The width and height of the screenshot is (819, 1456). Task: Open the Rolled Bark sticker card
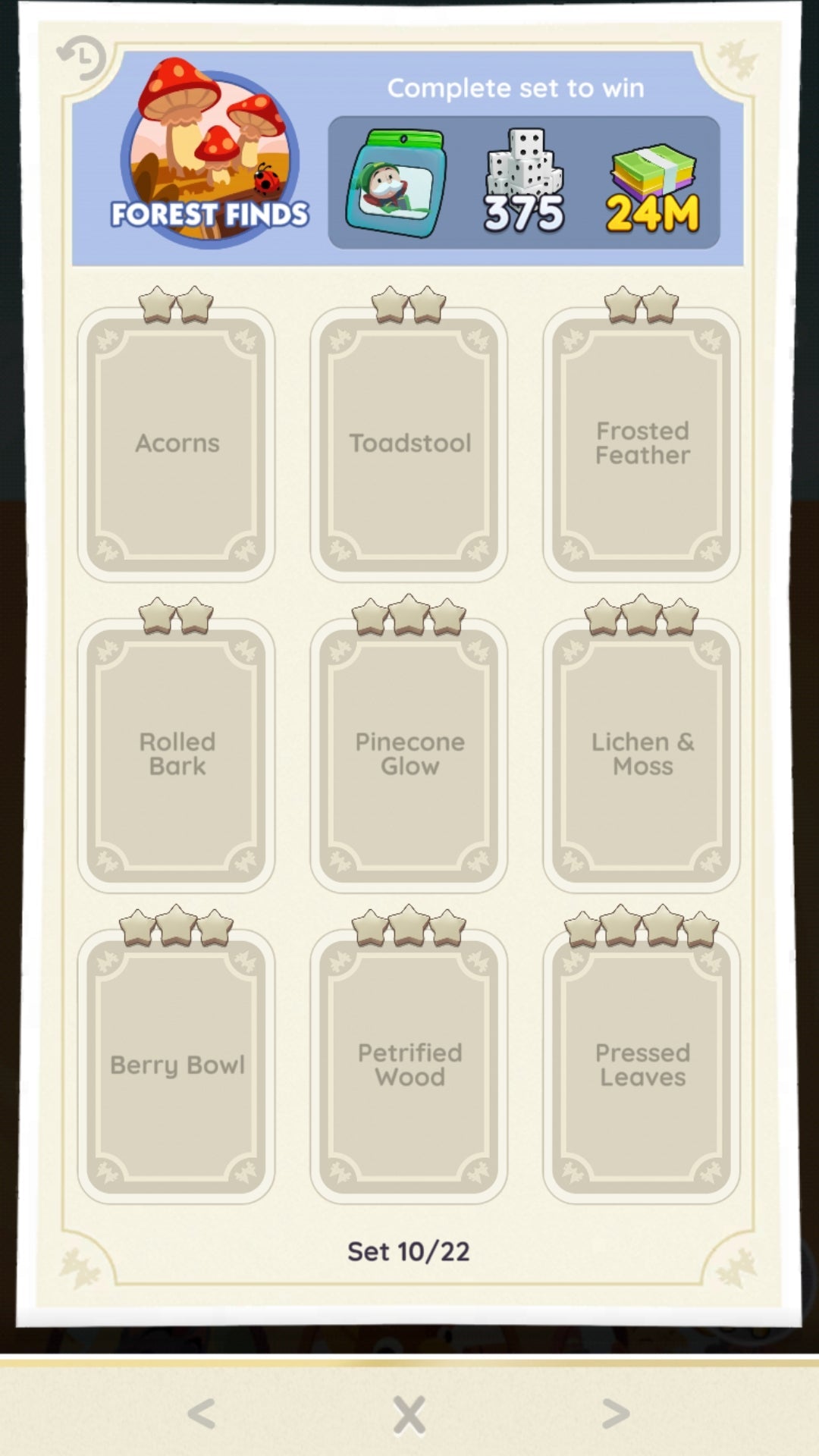pos(177,755)
